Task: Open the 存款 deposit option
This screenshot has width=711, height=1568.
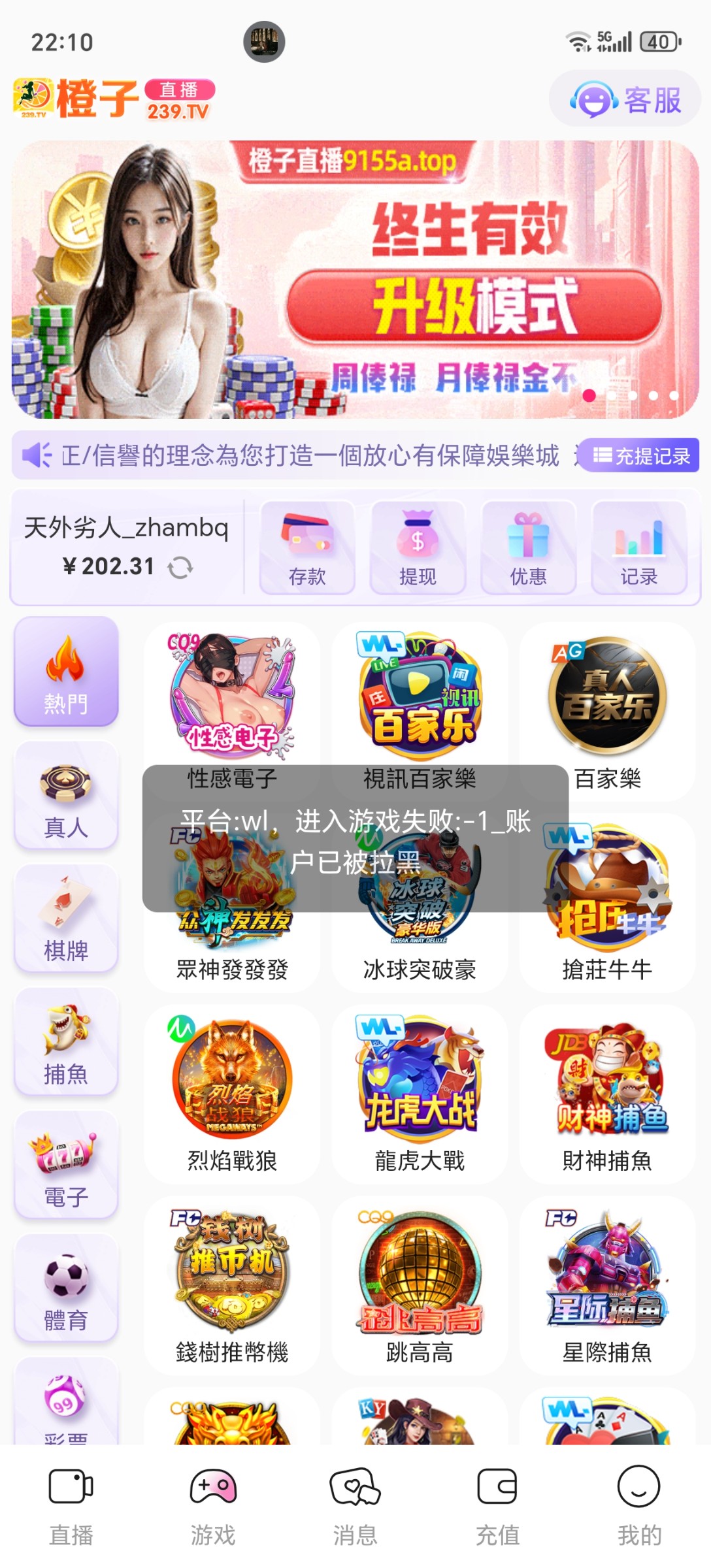Action: (307, 548)
